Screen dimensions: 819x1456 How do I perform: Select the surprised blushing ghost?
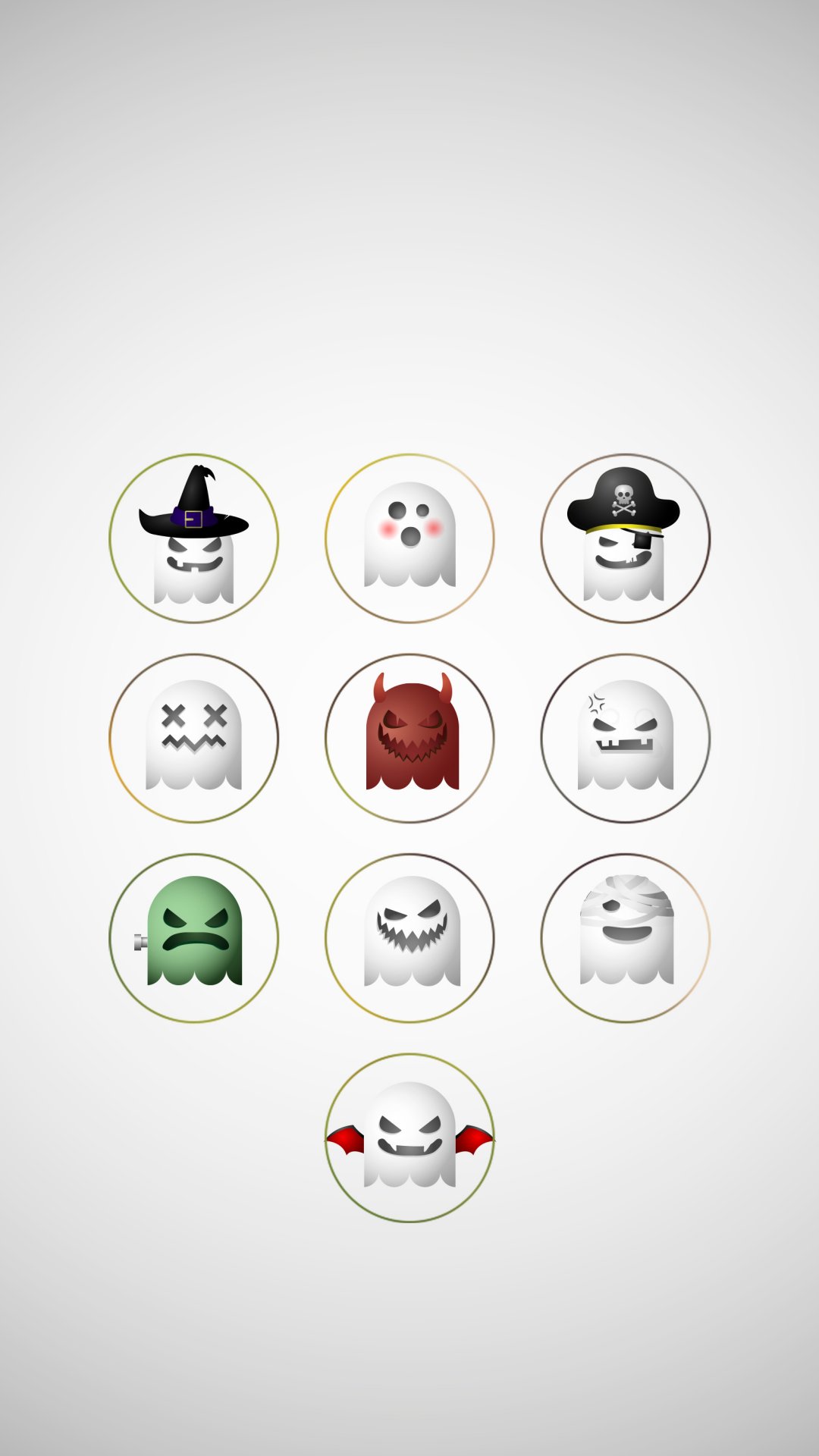click(409, 538)
